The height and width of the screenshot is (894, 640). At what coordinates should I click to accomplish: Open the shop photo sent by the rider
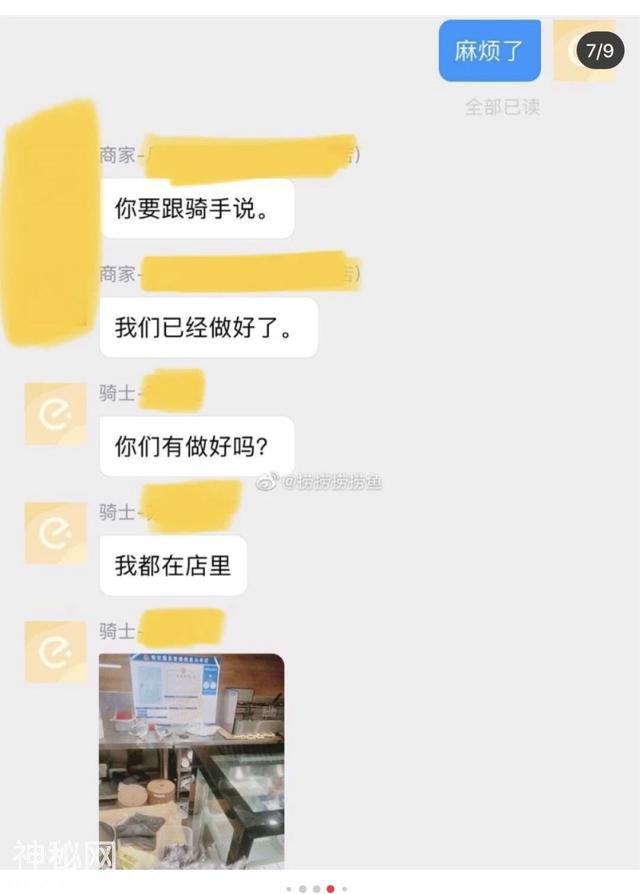[x=191, y=760]
